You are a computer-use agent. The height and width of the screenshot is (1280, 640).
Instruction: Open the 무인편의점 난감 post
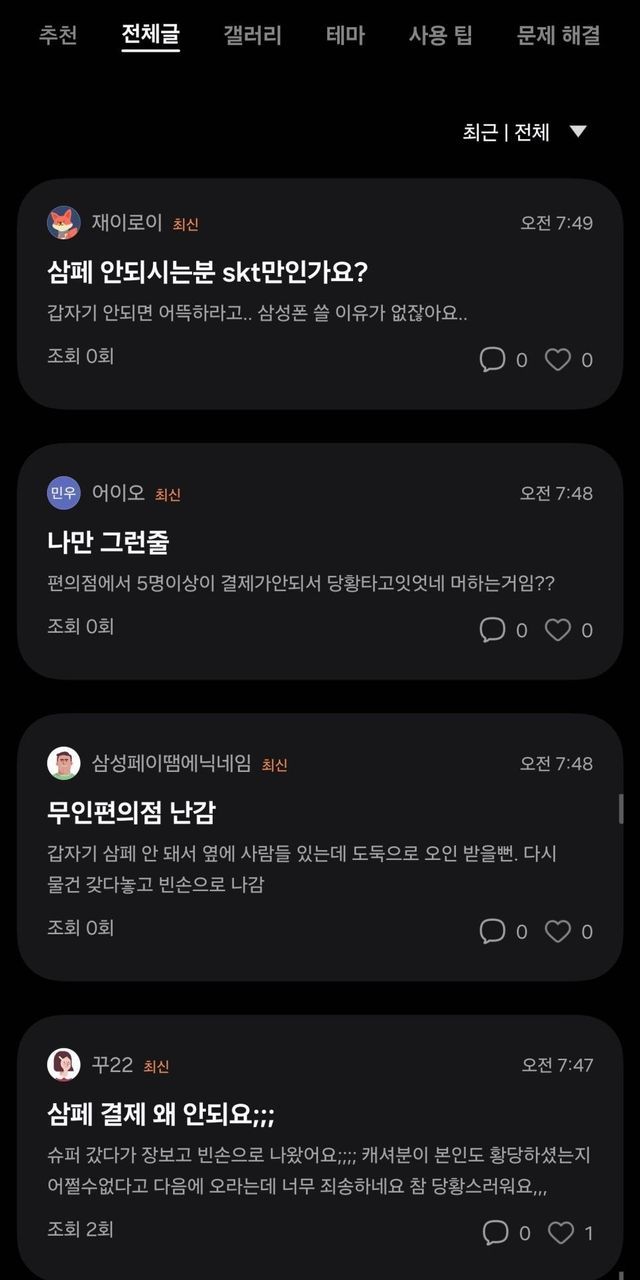(x=131, y=812)
